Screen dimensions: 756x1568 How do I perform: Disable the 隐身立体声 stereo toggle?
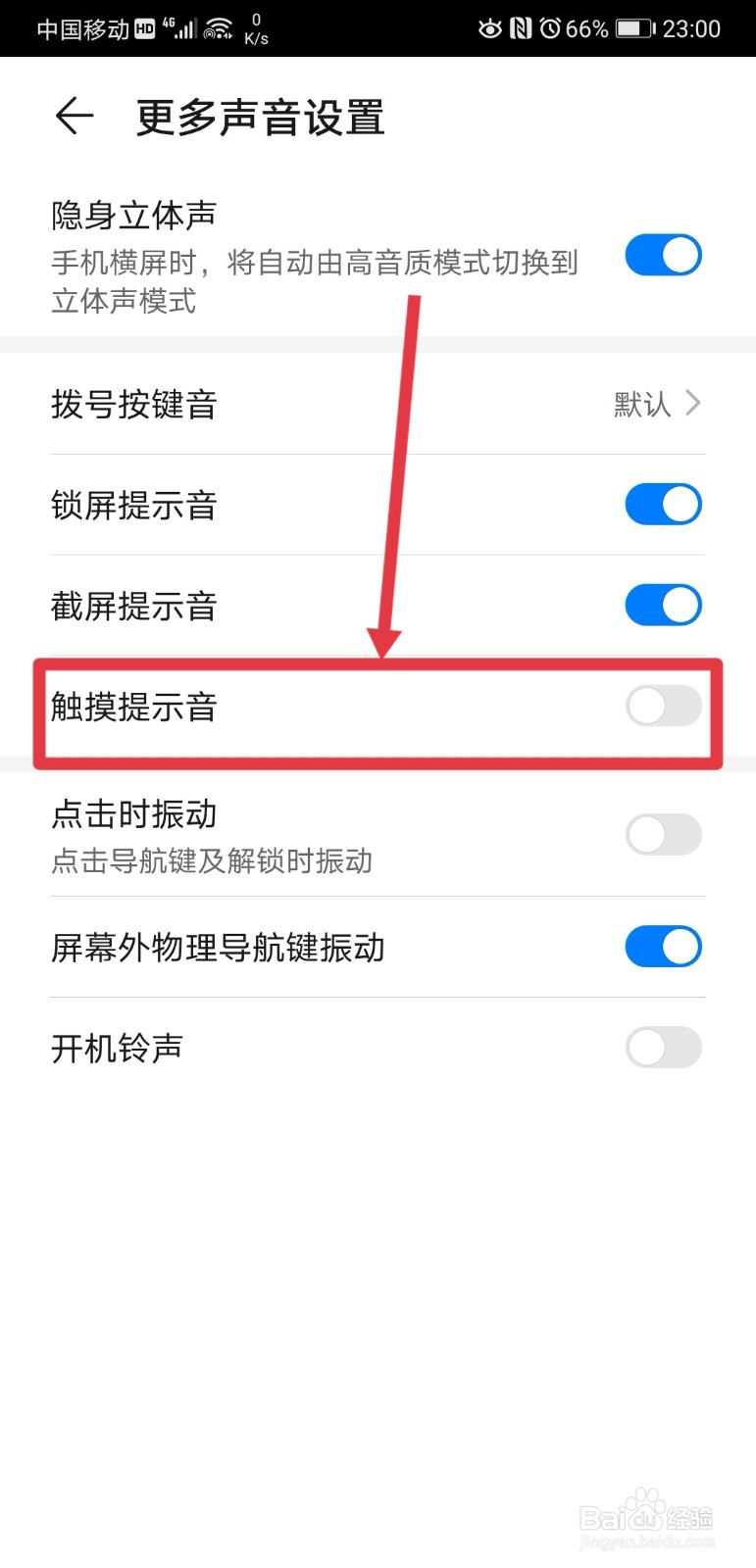(x=663, y=255)
